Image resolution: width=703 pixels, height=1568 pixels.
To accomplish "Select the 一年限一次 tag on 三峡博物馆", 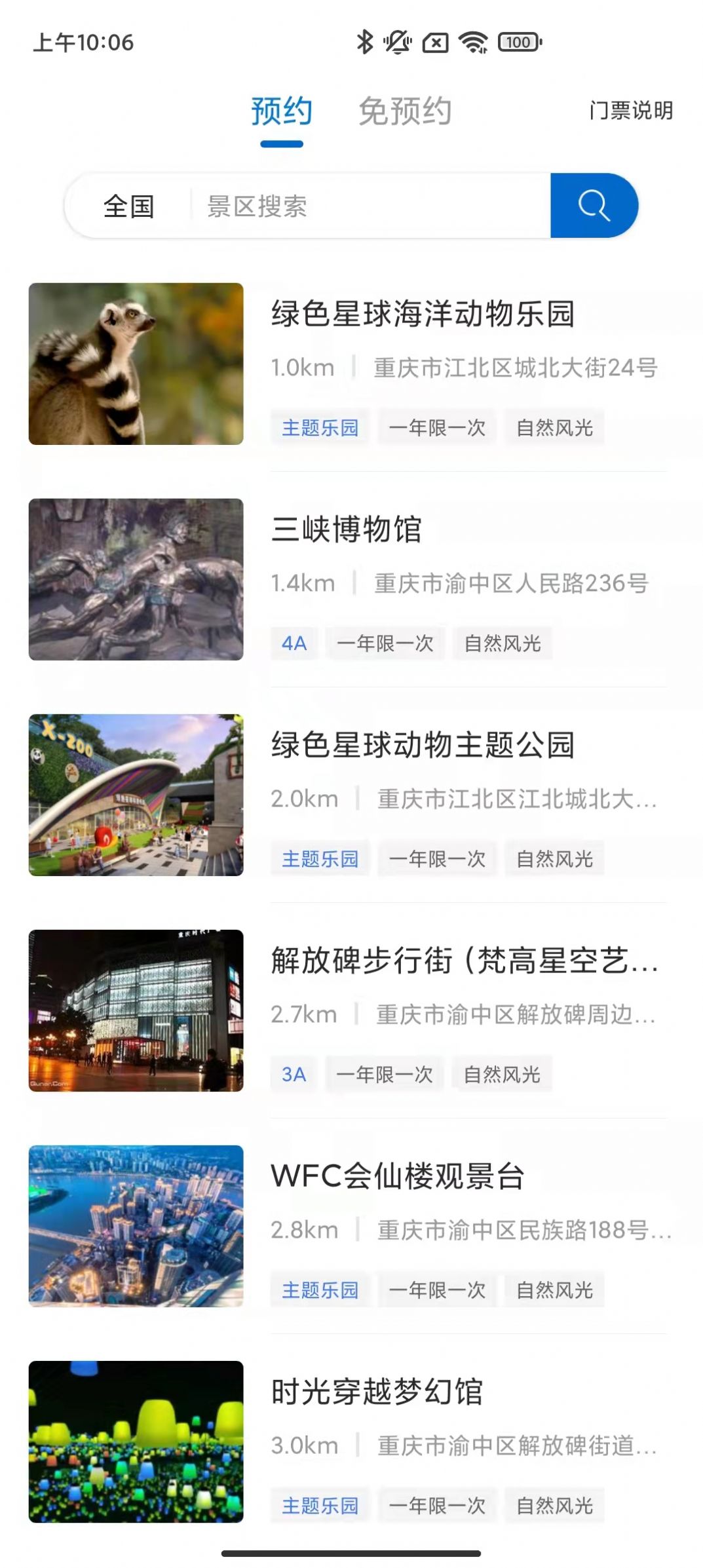I will (x=386, y=643).
